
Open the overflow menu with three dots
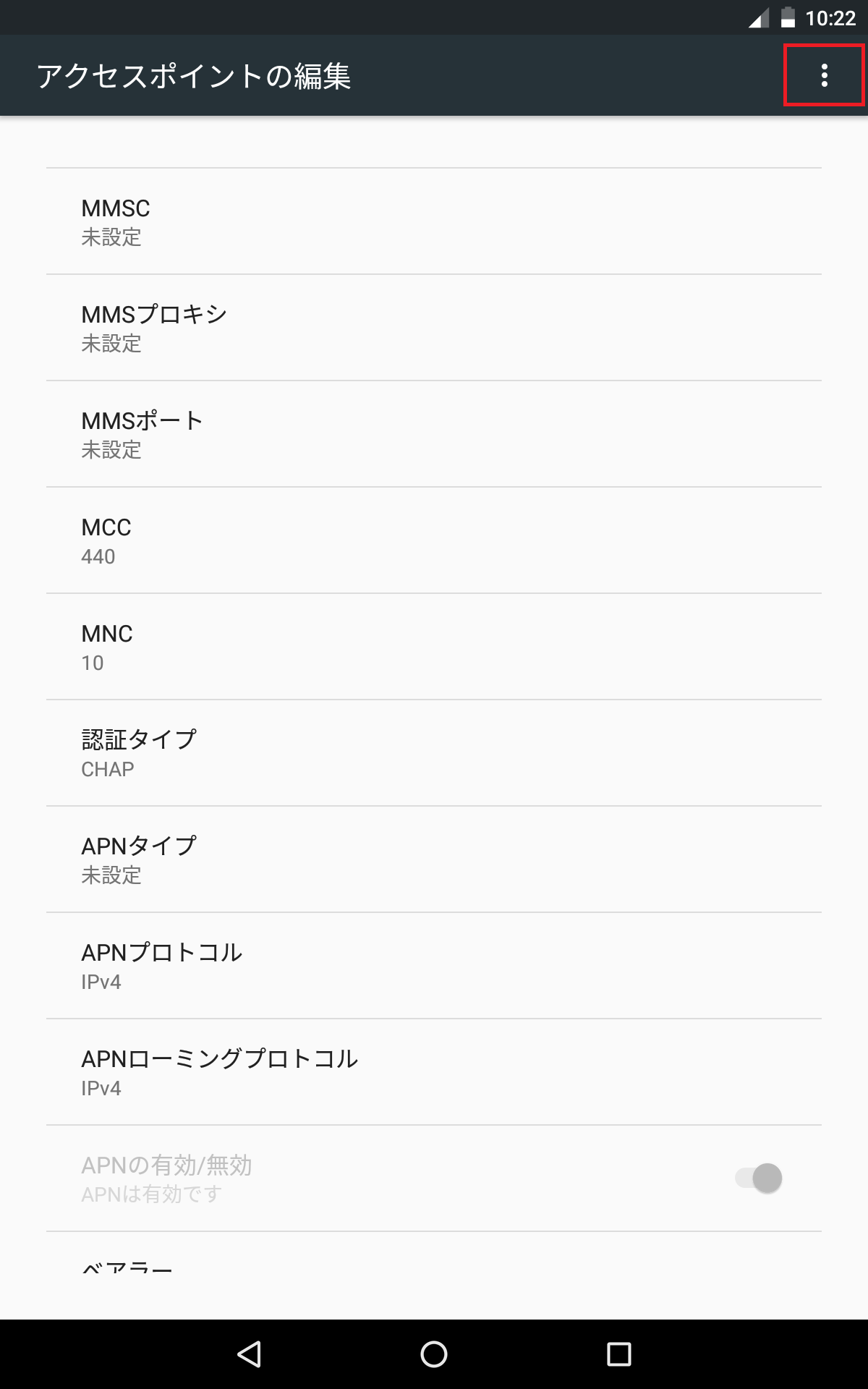[823, 75]
